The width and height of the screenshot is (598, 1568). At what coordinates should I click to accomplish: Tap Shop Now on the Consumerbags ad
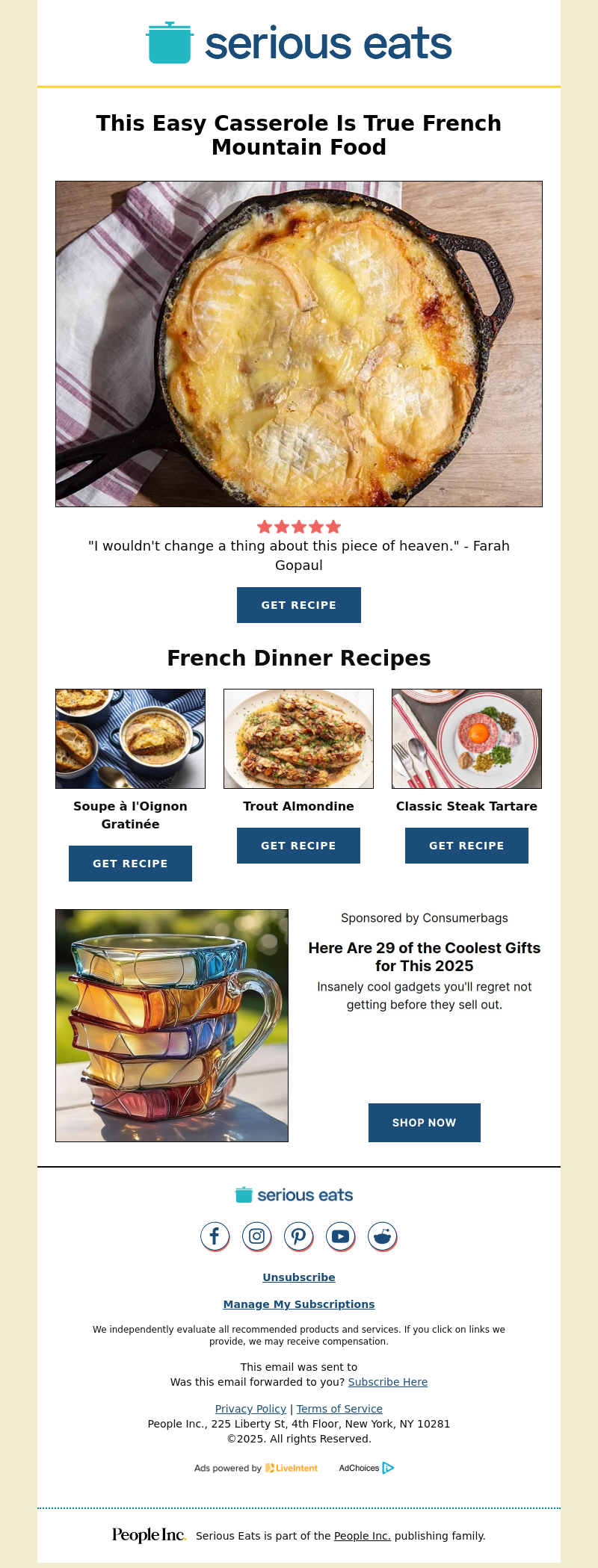click(424, 1123)
